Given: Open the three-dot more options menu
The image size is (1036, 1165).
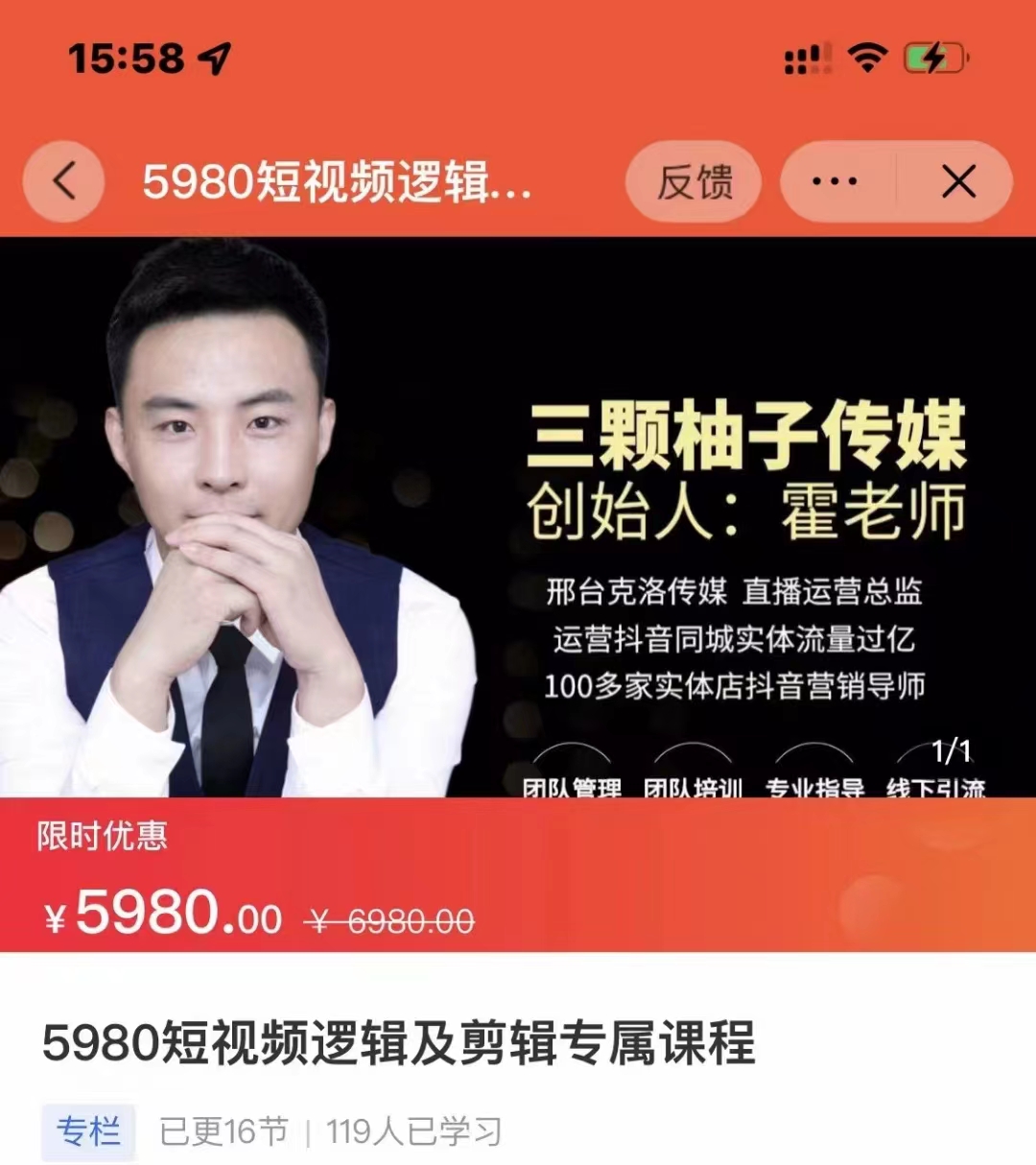Looking at the screenshot, I should coord(835,181).
